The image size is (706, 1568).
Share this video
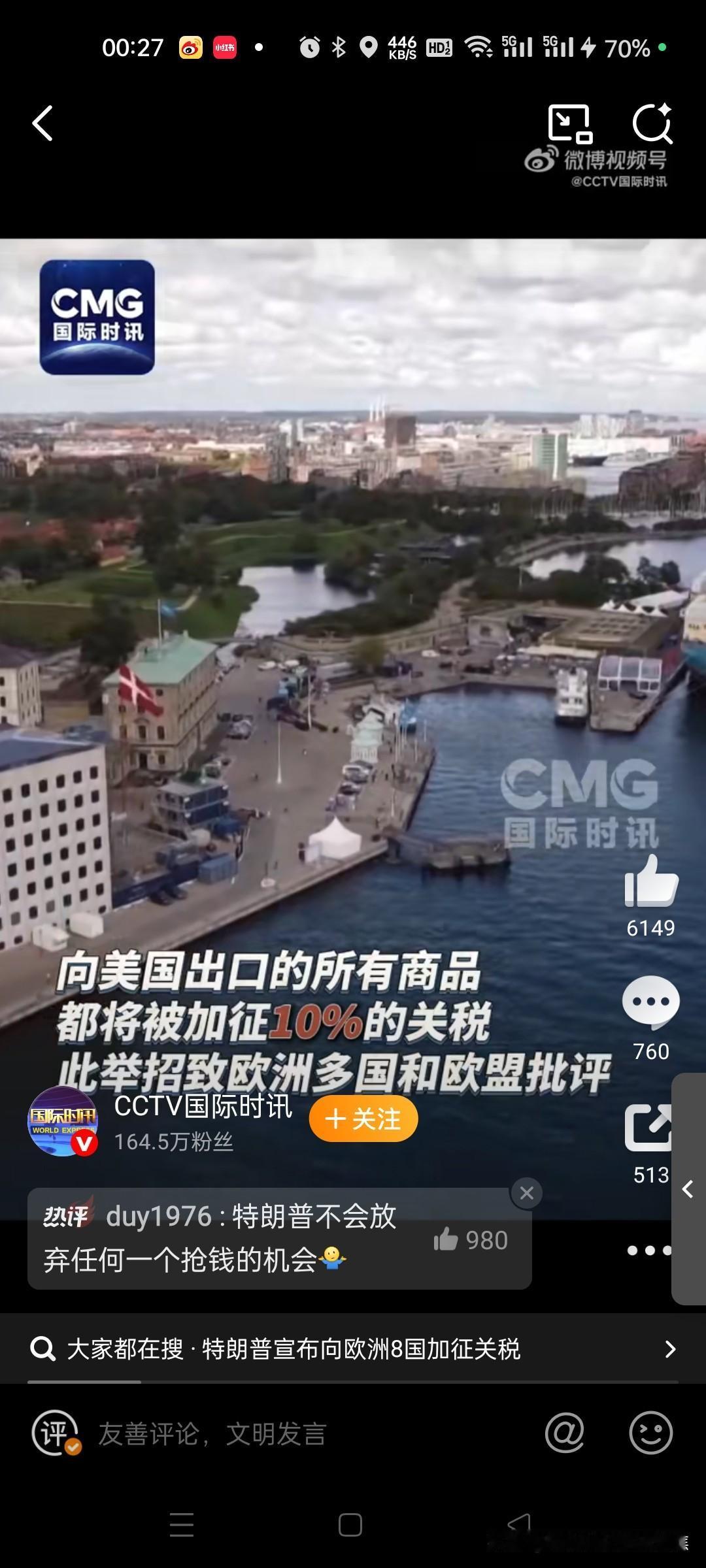(x=648, y=1128)
